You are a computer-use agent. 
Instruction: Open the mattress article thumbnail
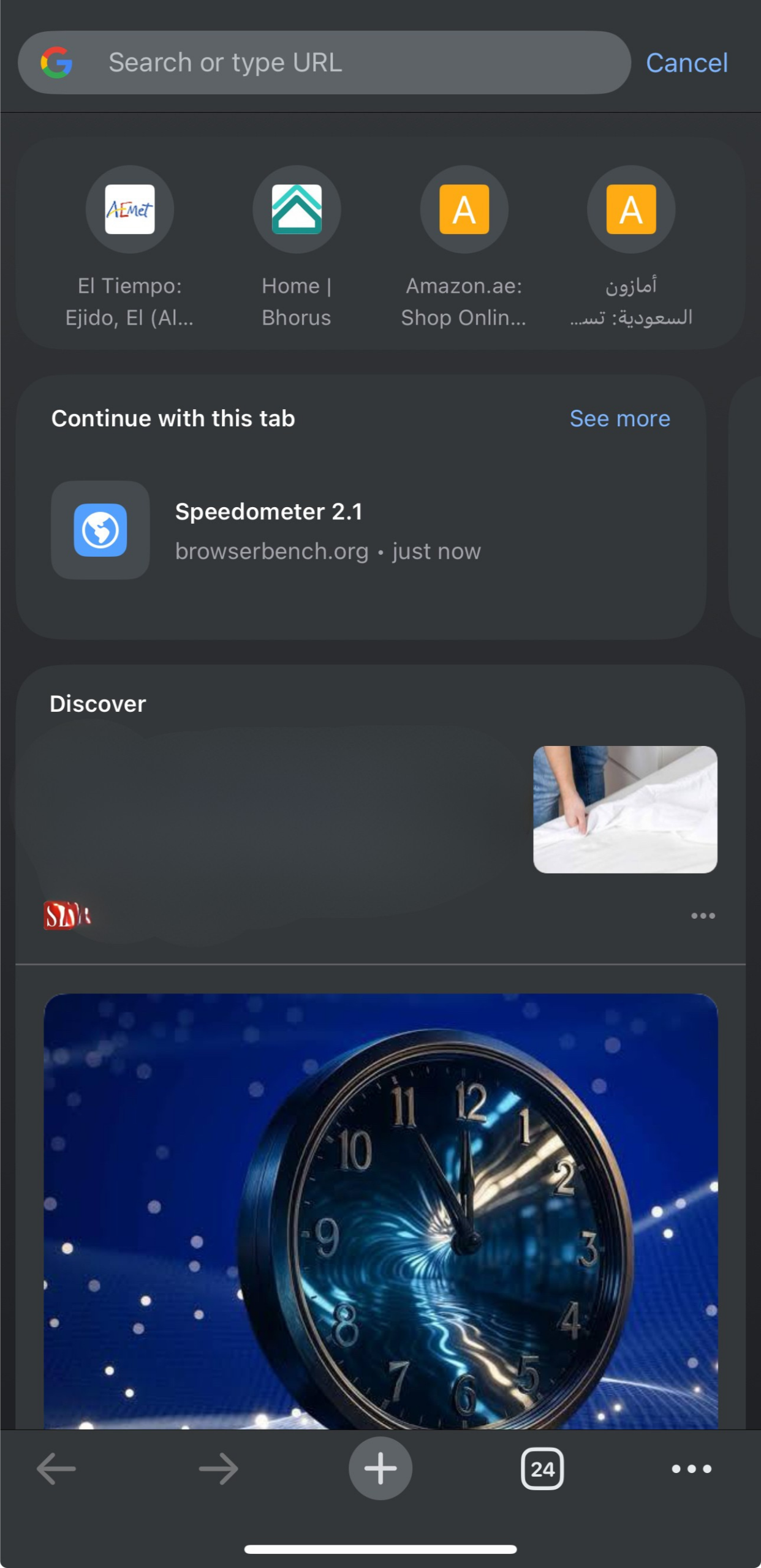625,809
